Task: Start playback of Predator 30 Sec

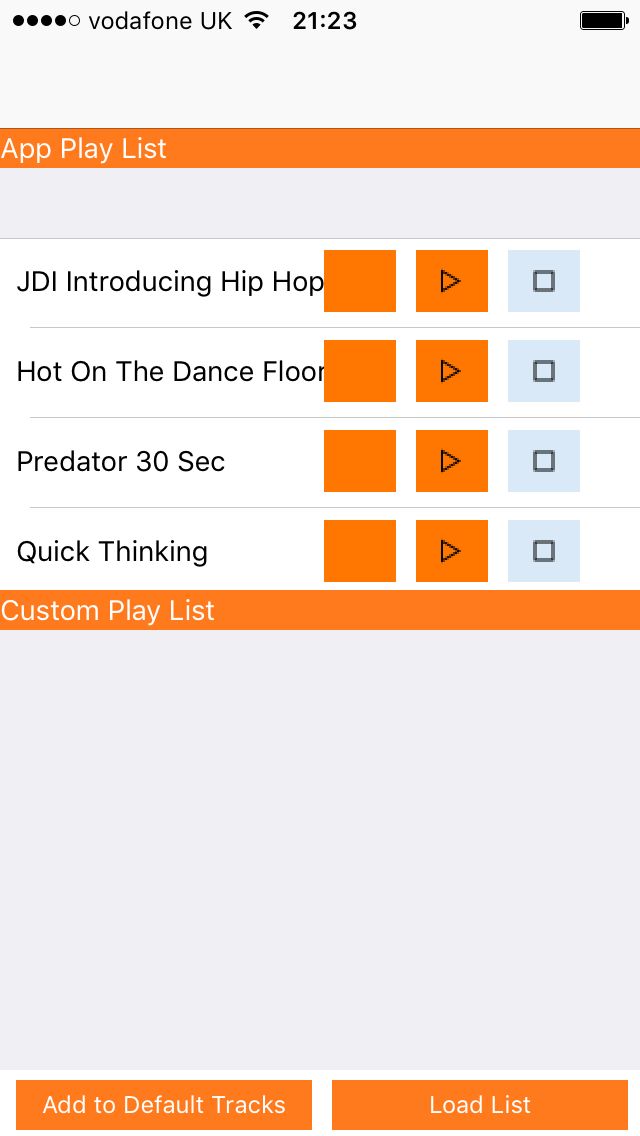Action: [x=452, y=461]
